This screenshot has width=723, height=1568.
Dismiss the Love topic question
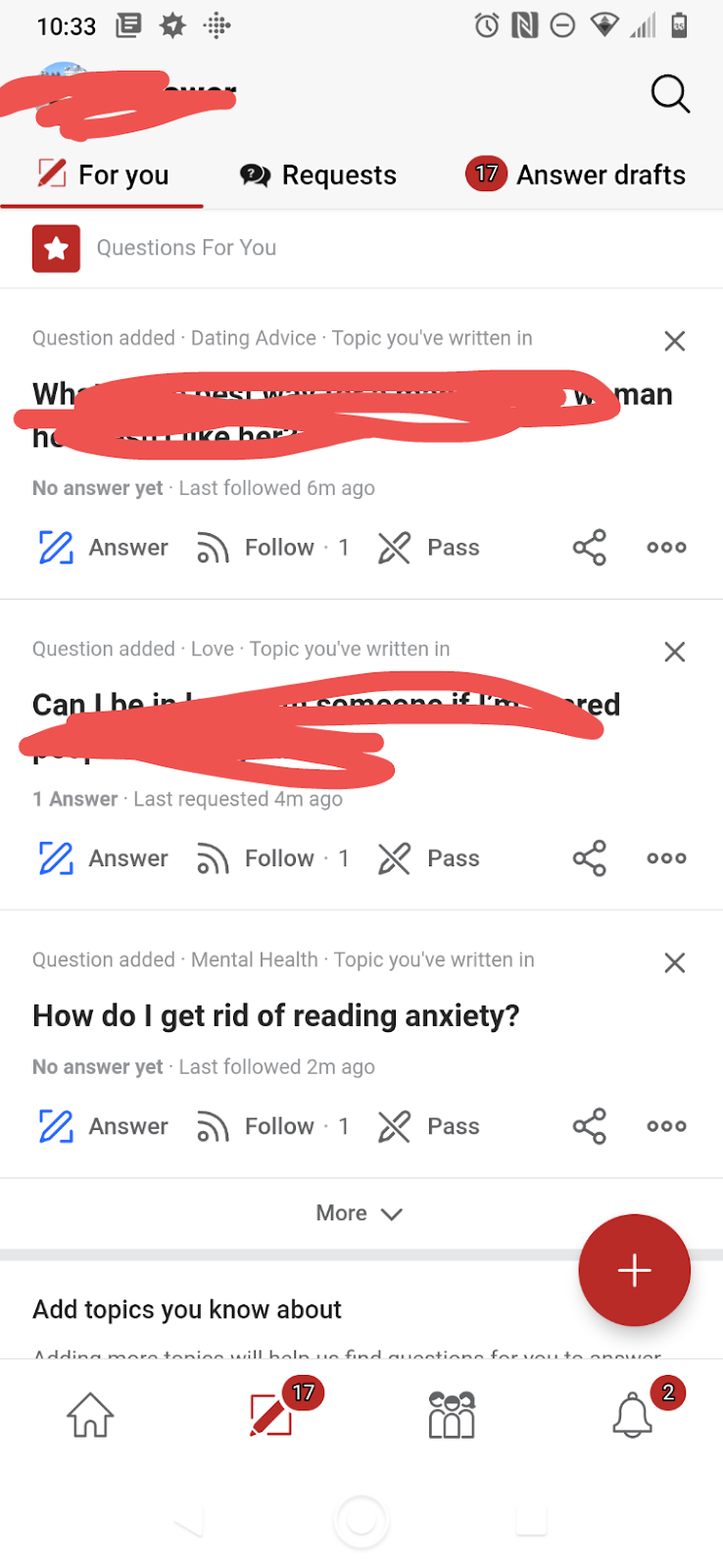(674, 652)
